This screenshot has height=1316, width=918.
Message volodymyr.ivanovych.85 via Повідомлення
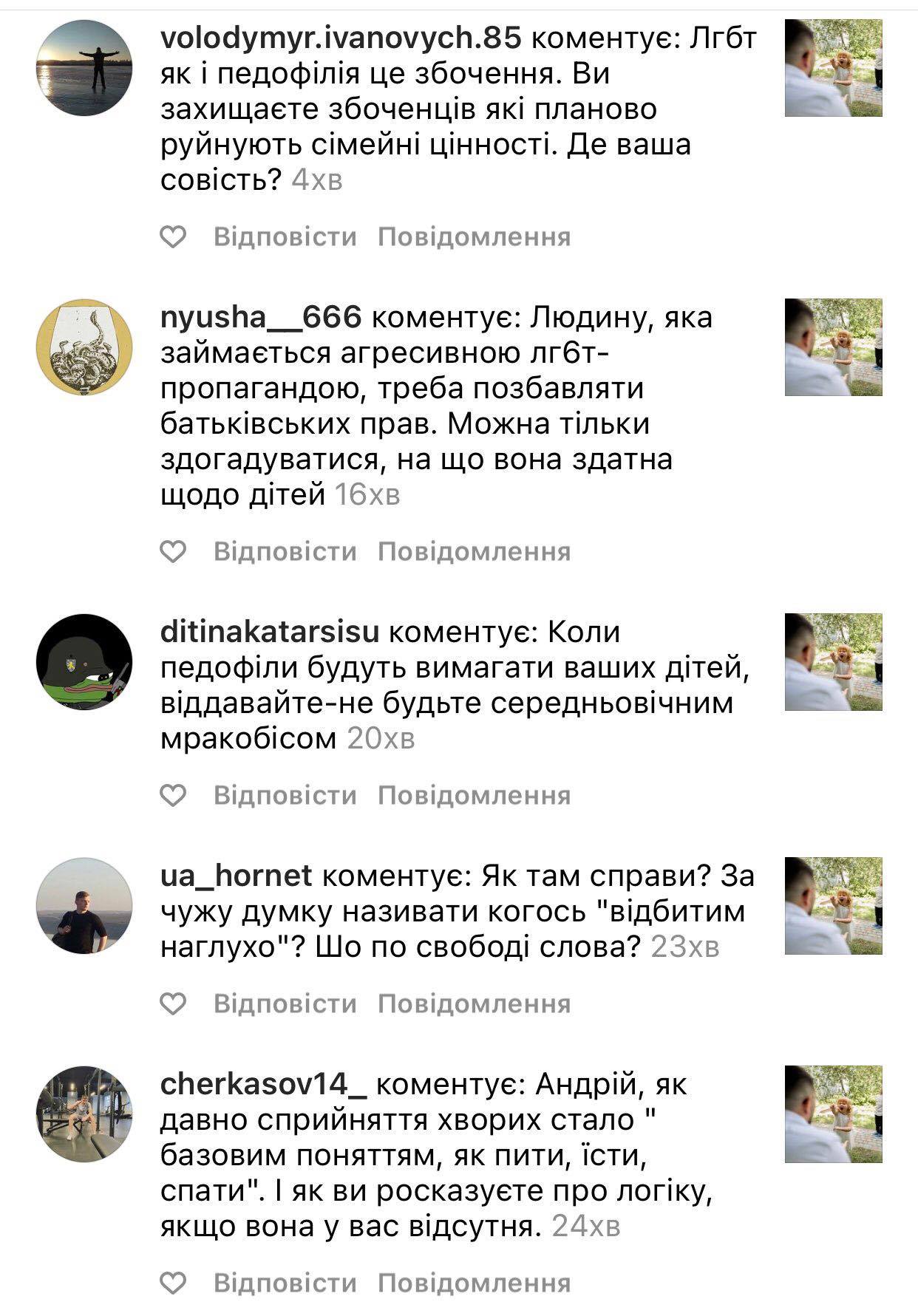(474, 237)
